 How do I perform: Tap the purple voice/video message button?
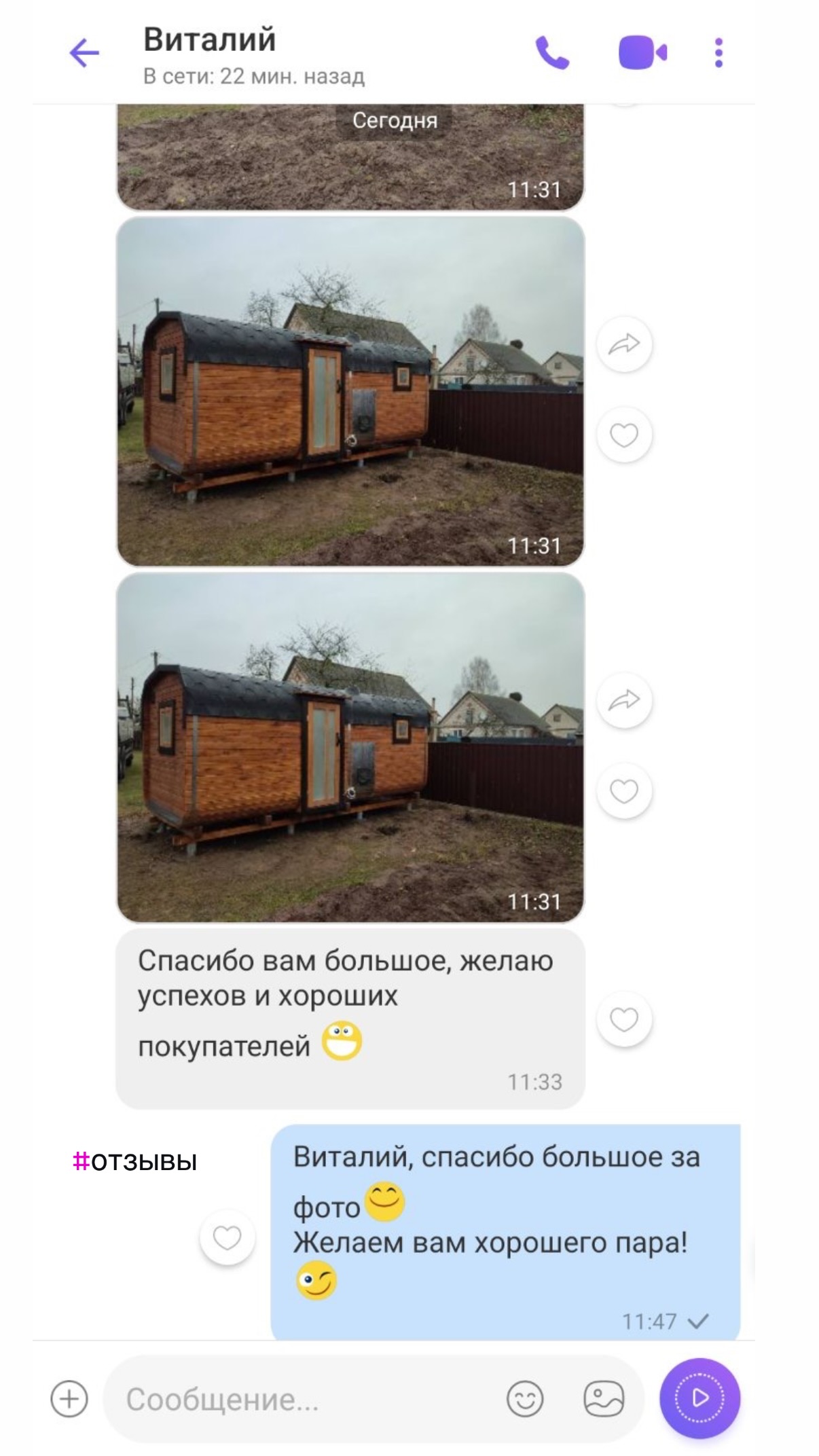[x=699, y=1398]
